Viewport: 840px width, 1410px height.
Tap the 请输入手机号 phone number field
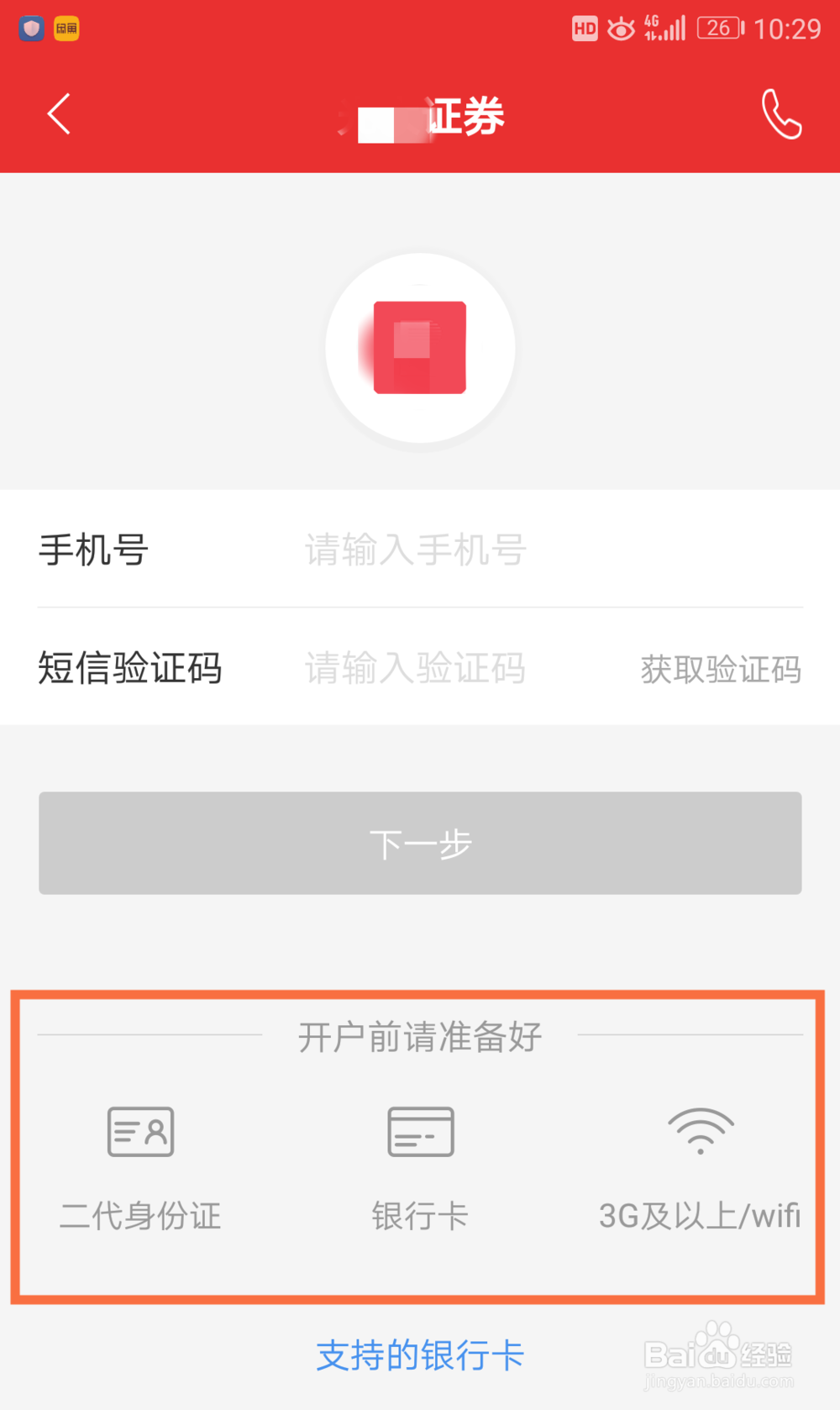(x=414, y=550)
